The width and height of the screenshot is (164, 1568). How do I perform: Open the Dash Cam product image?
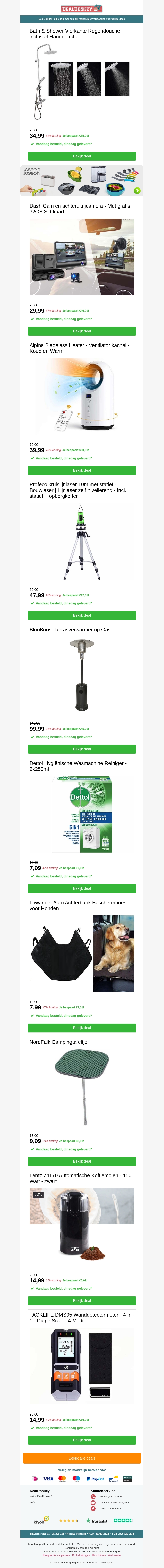point(82,257)
